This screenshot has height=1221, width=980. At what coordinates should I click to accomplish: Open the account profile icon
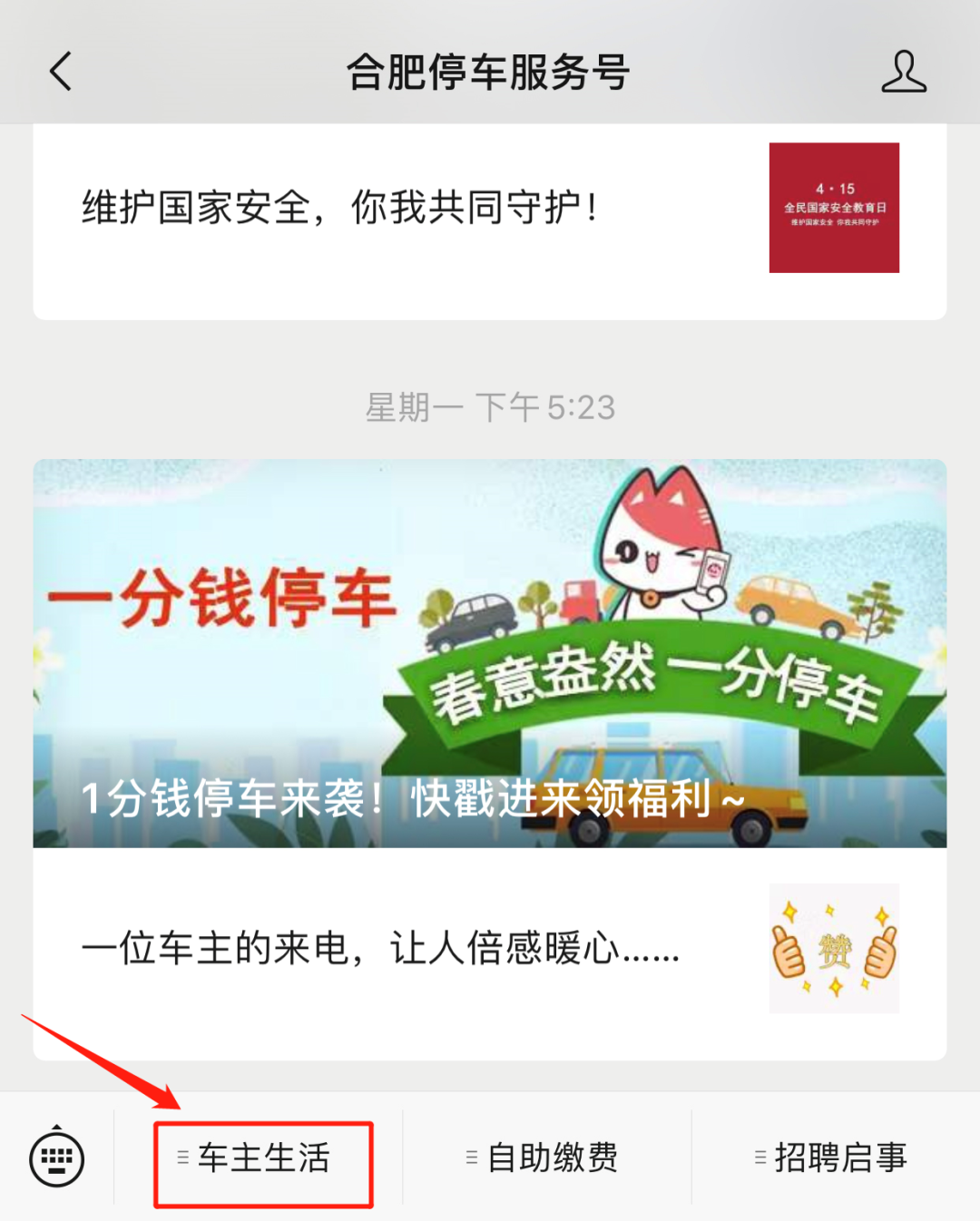[x=903, y=72]
